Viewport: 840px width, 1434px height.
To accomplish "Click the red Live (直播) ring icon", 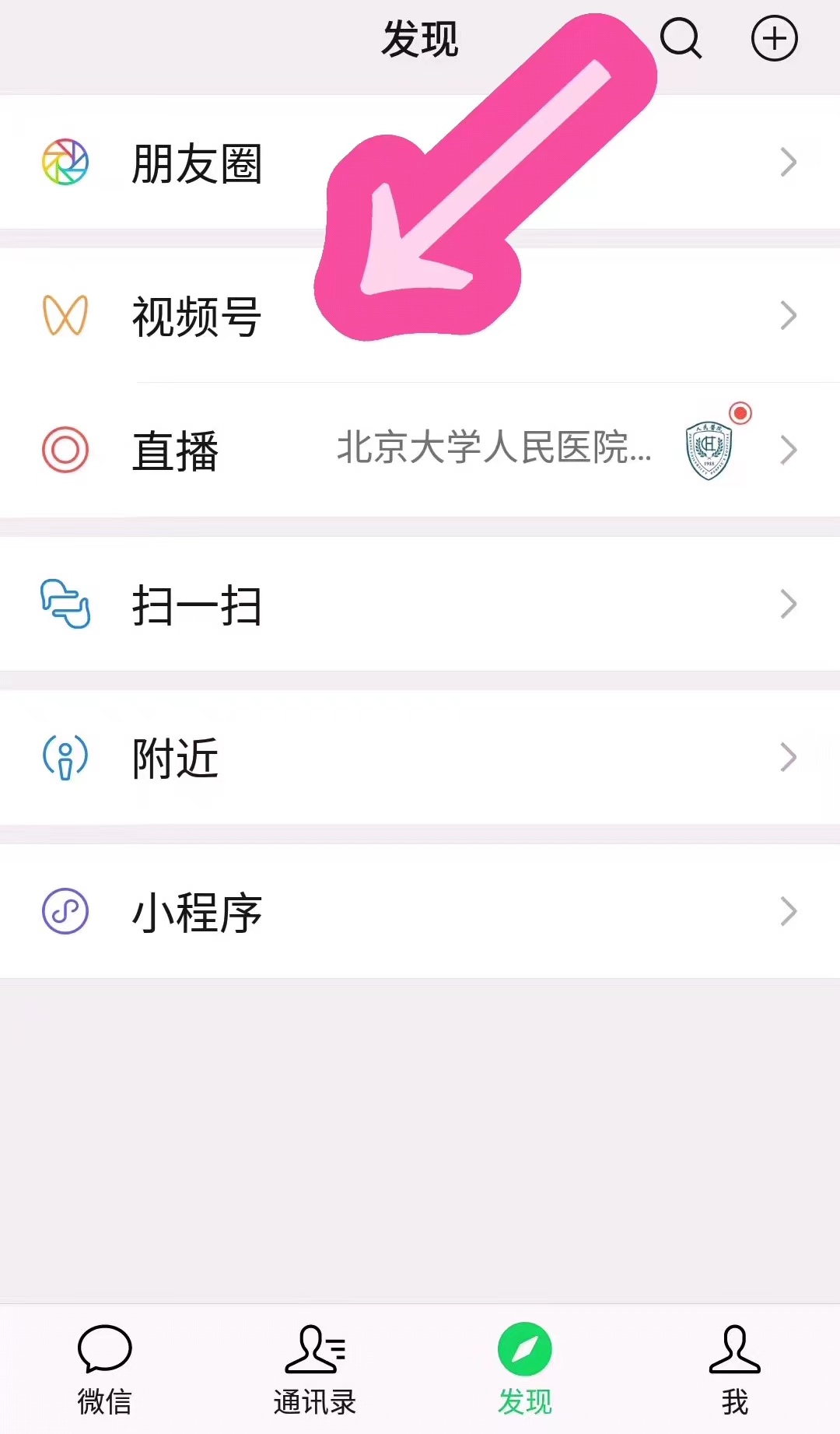I will point(67,450).
